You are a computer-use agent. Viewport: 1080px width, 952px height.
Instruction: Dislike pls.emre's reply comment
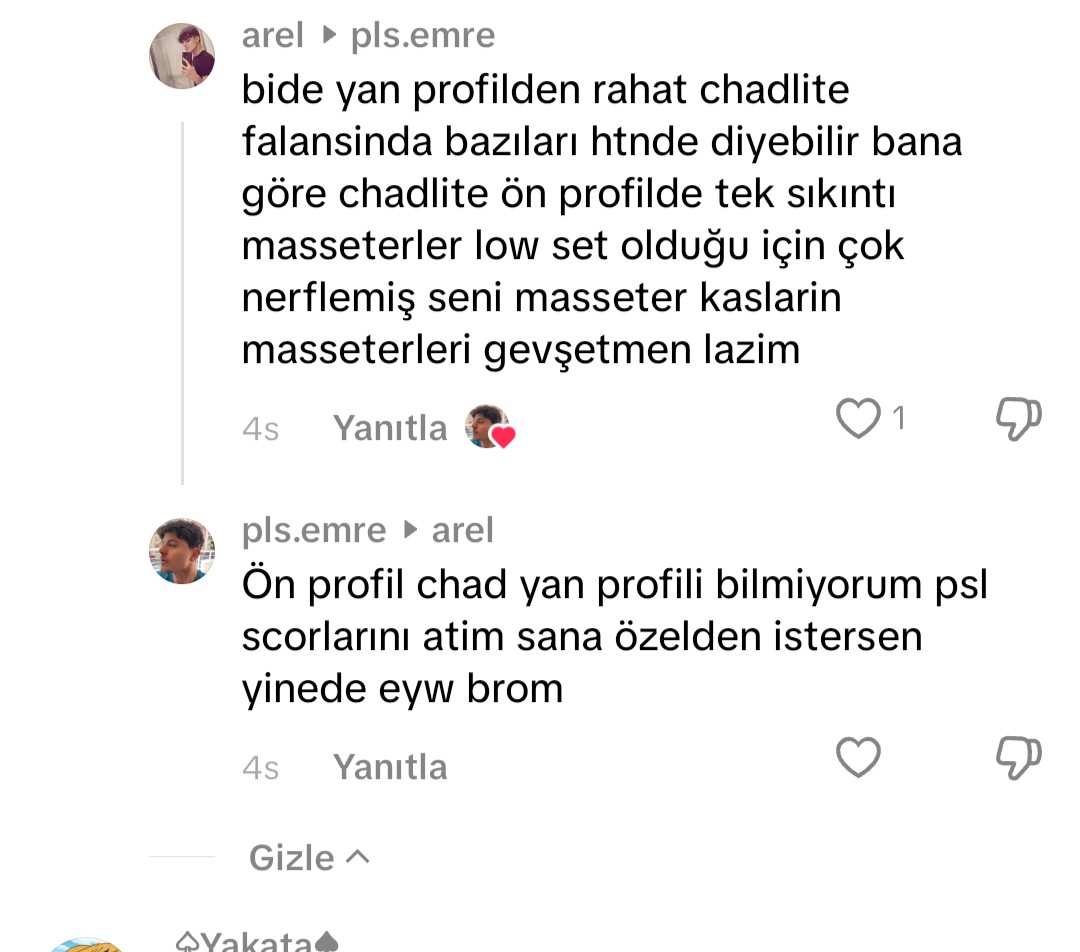[1018, 758]
